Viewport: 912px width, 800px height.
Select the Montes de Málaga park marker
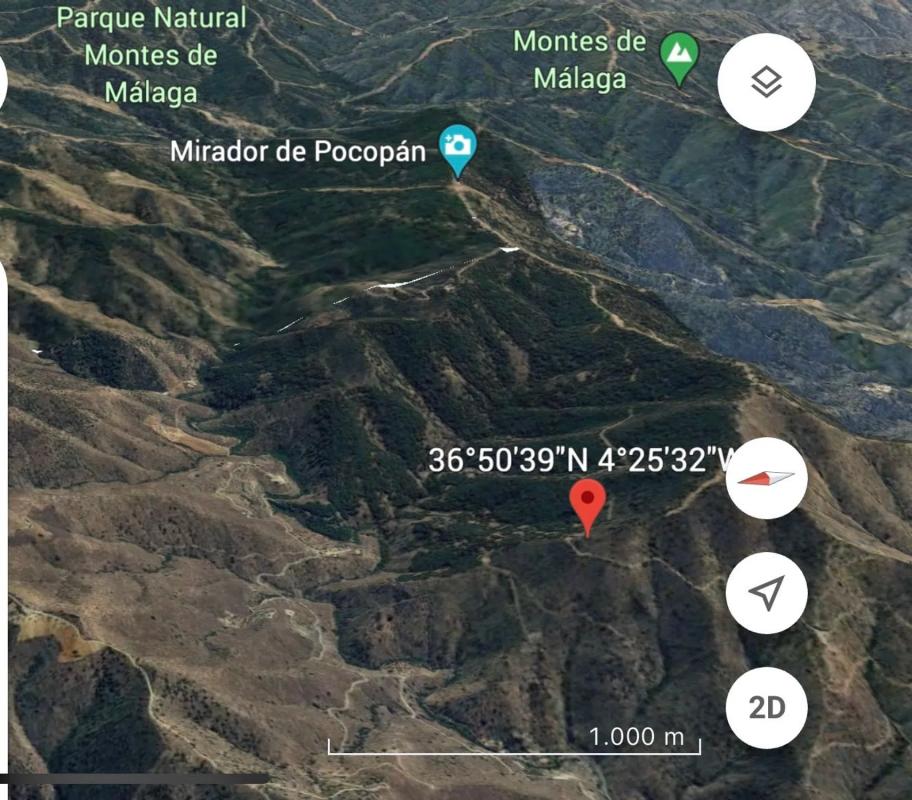[x=680, y=54]
